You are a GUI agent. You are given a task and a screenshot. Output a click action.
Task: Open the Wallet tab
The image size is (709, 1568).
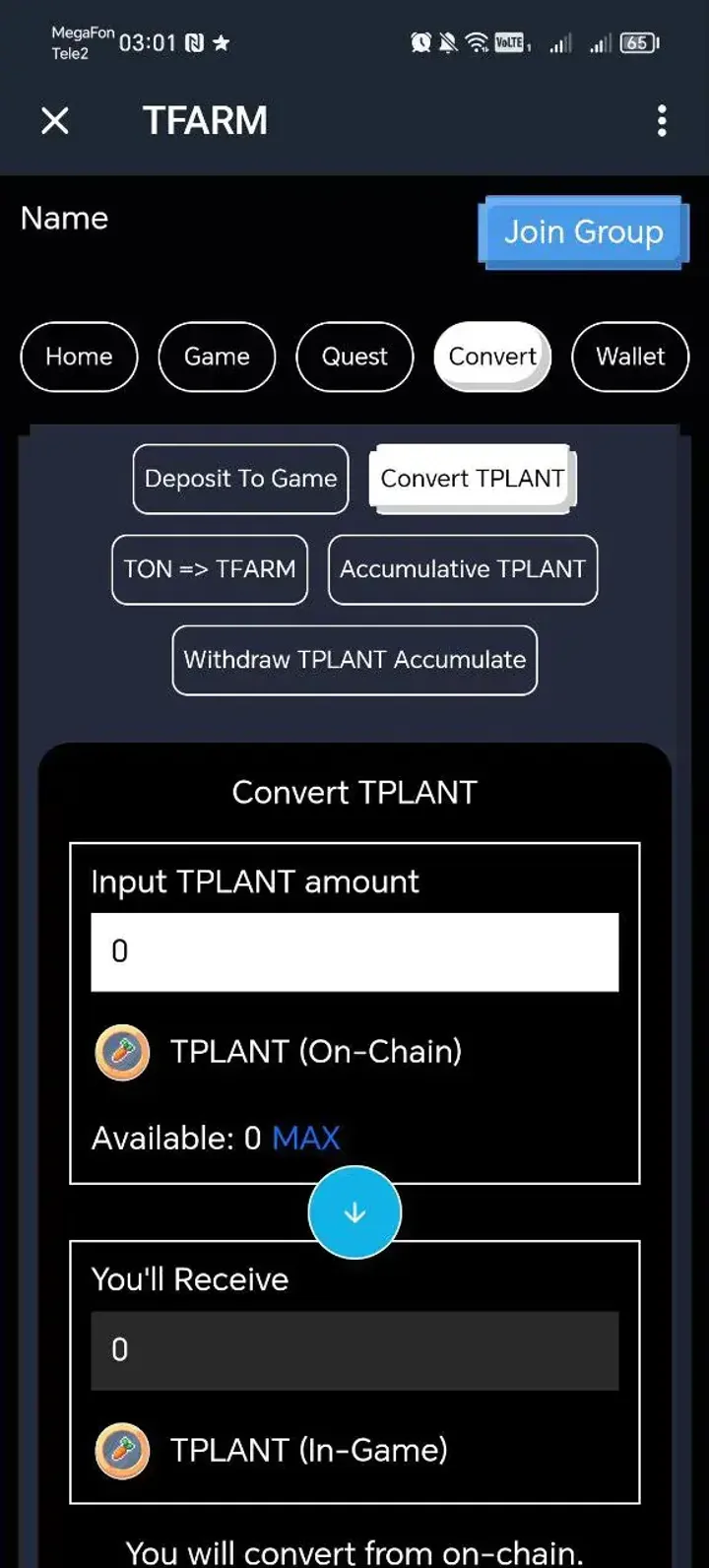(630, 357)
